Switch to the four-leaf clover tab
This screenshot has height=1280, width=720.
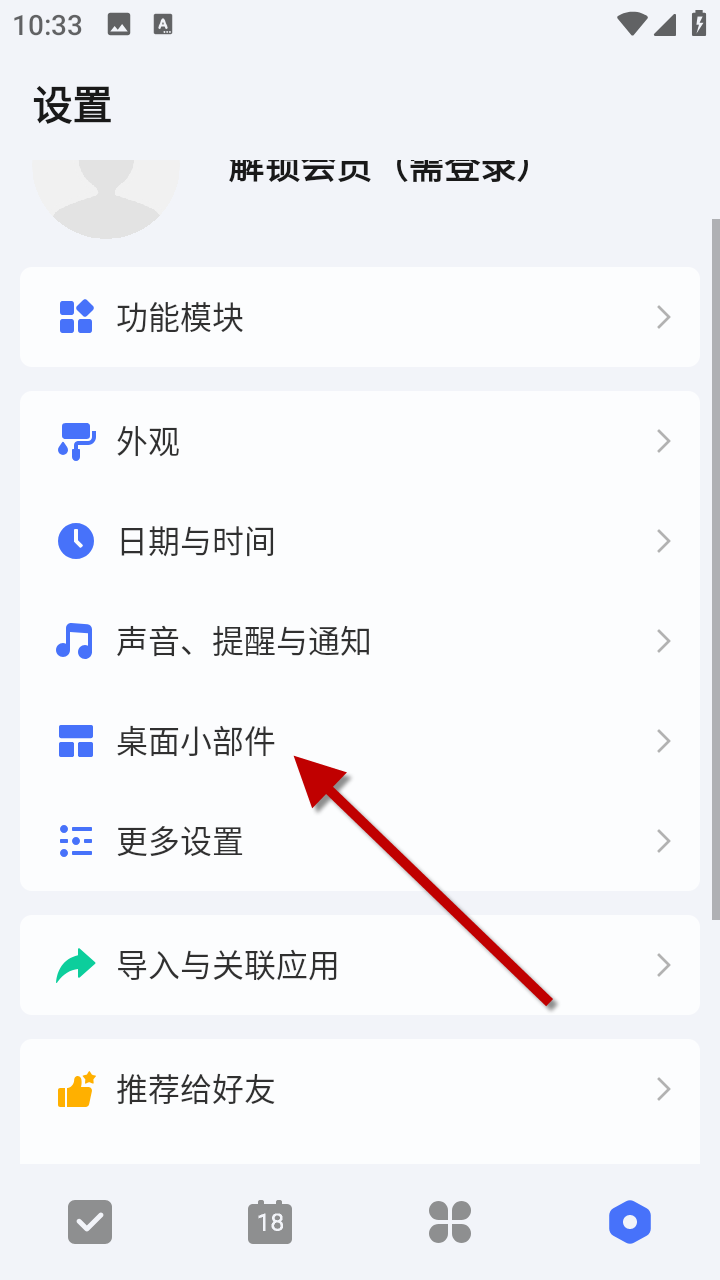450,1221
